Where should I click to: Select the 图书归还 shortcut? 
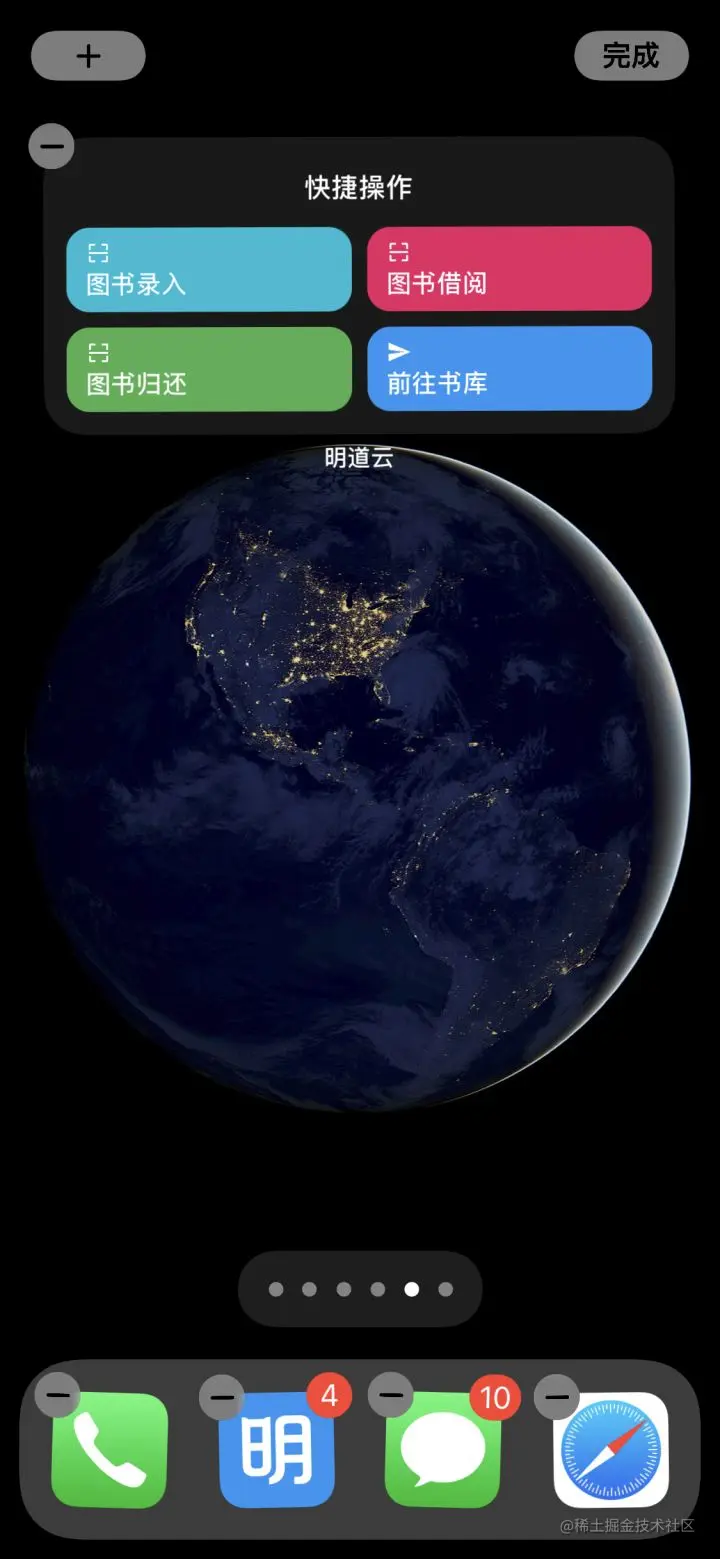(x=209, y=369)
